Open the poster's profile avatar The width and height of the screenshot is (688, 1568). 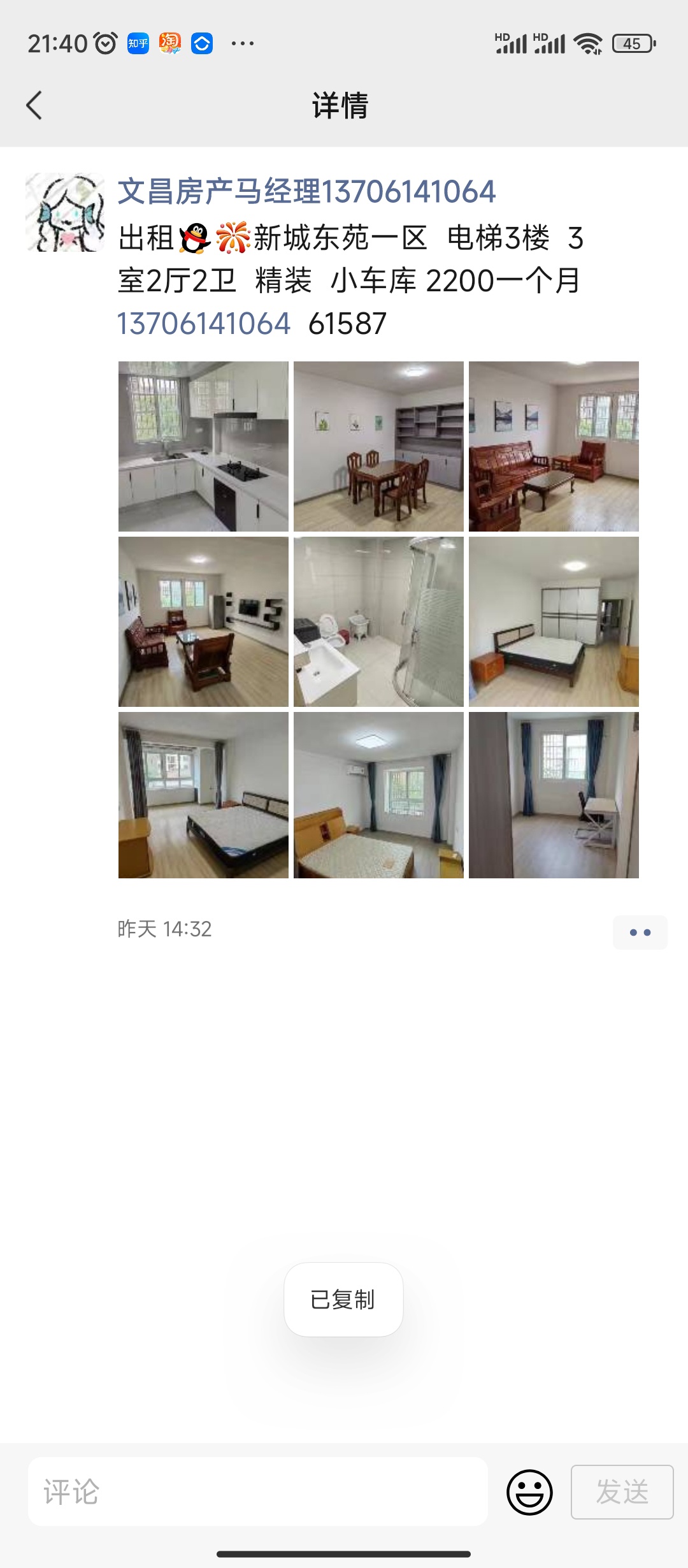coord(65,212)
